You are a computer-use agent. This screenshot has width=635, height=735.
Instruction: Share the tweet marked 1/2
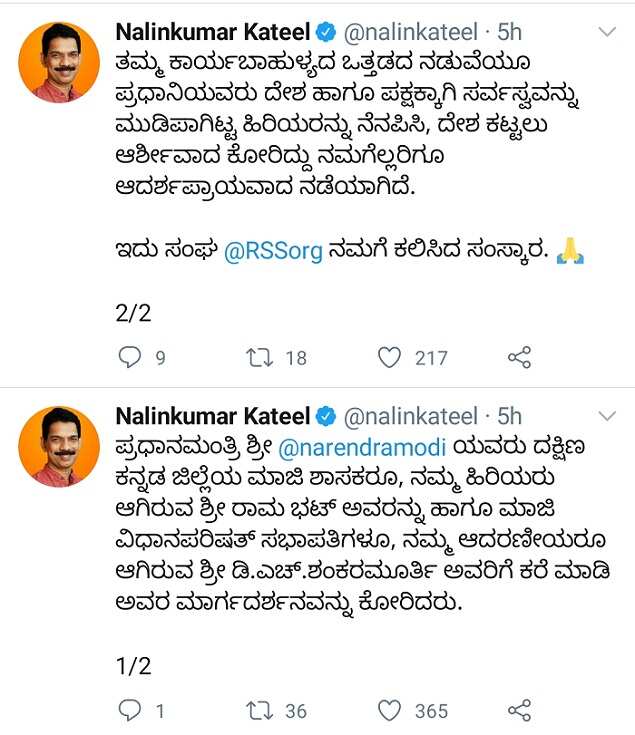pyautogui.click(x=519, y=711)
